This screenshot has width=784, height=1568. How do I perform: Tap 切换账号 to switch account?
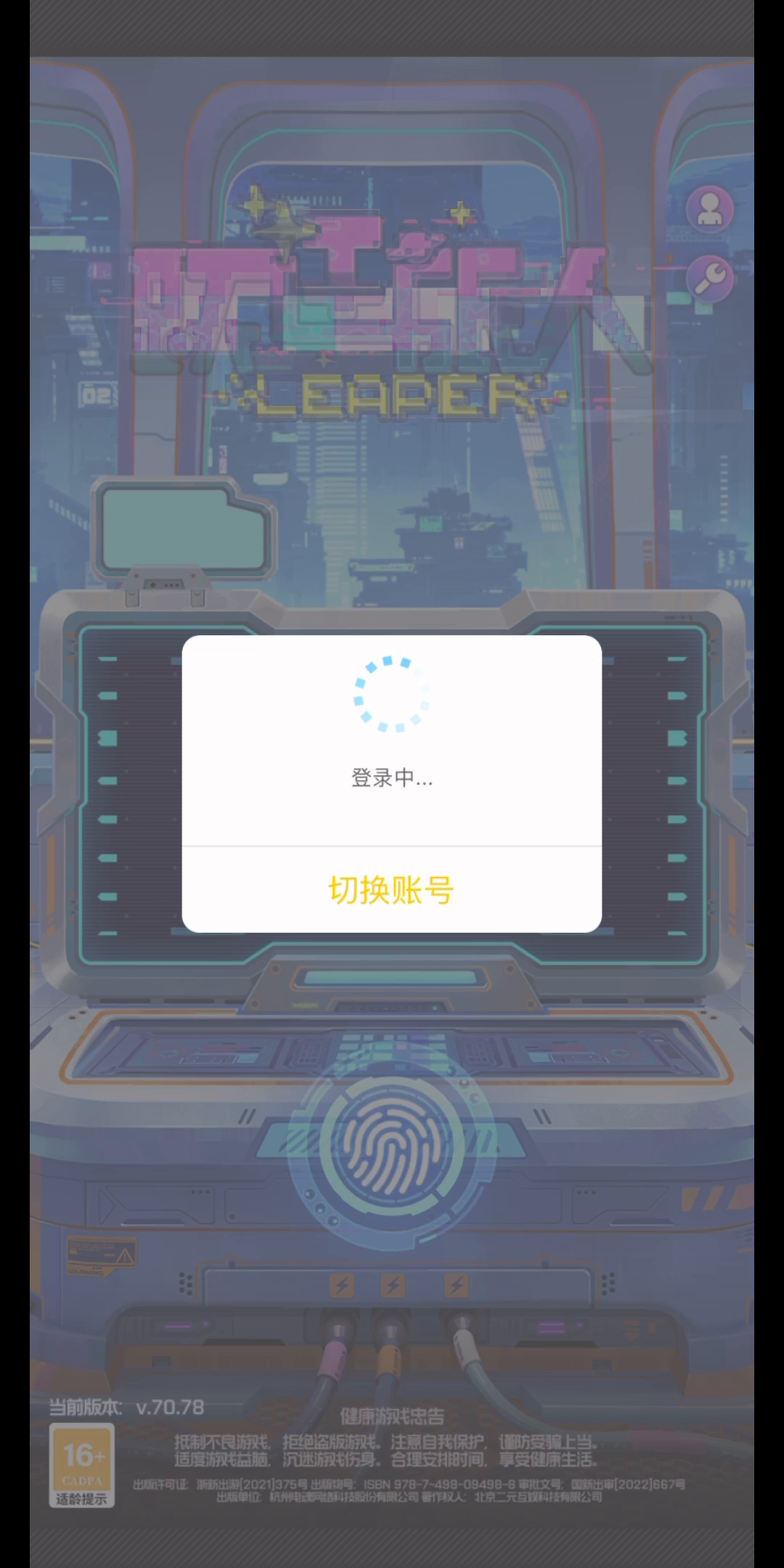391,890
